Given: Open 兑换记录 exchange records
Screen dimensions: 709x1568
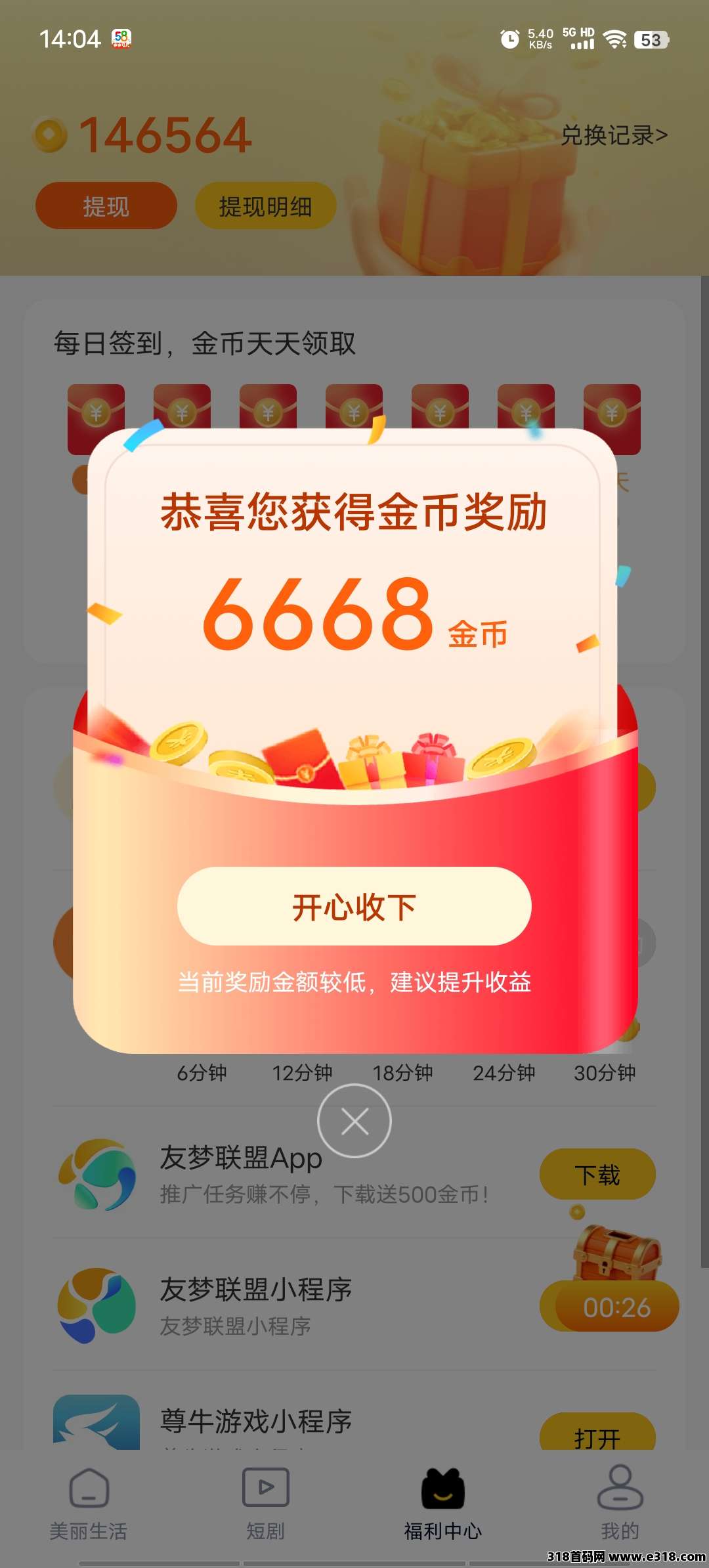Looking at the screenshot, I should [x=613, y=135].
